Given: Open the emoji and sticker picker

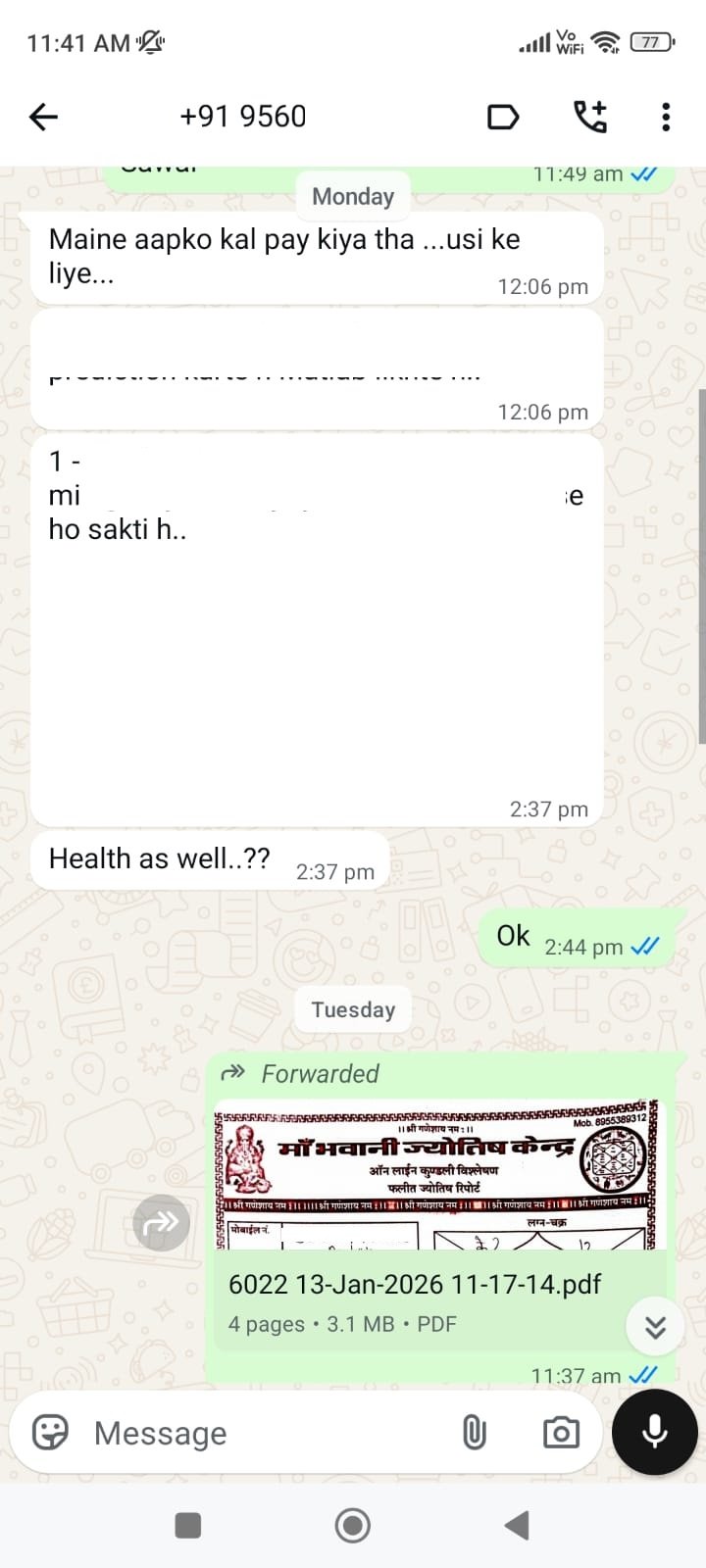Looking at the screenshot, I should pos(50,1433).
